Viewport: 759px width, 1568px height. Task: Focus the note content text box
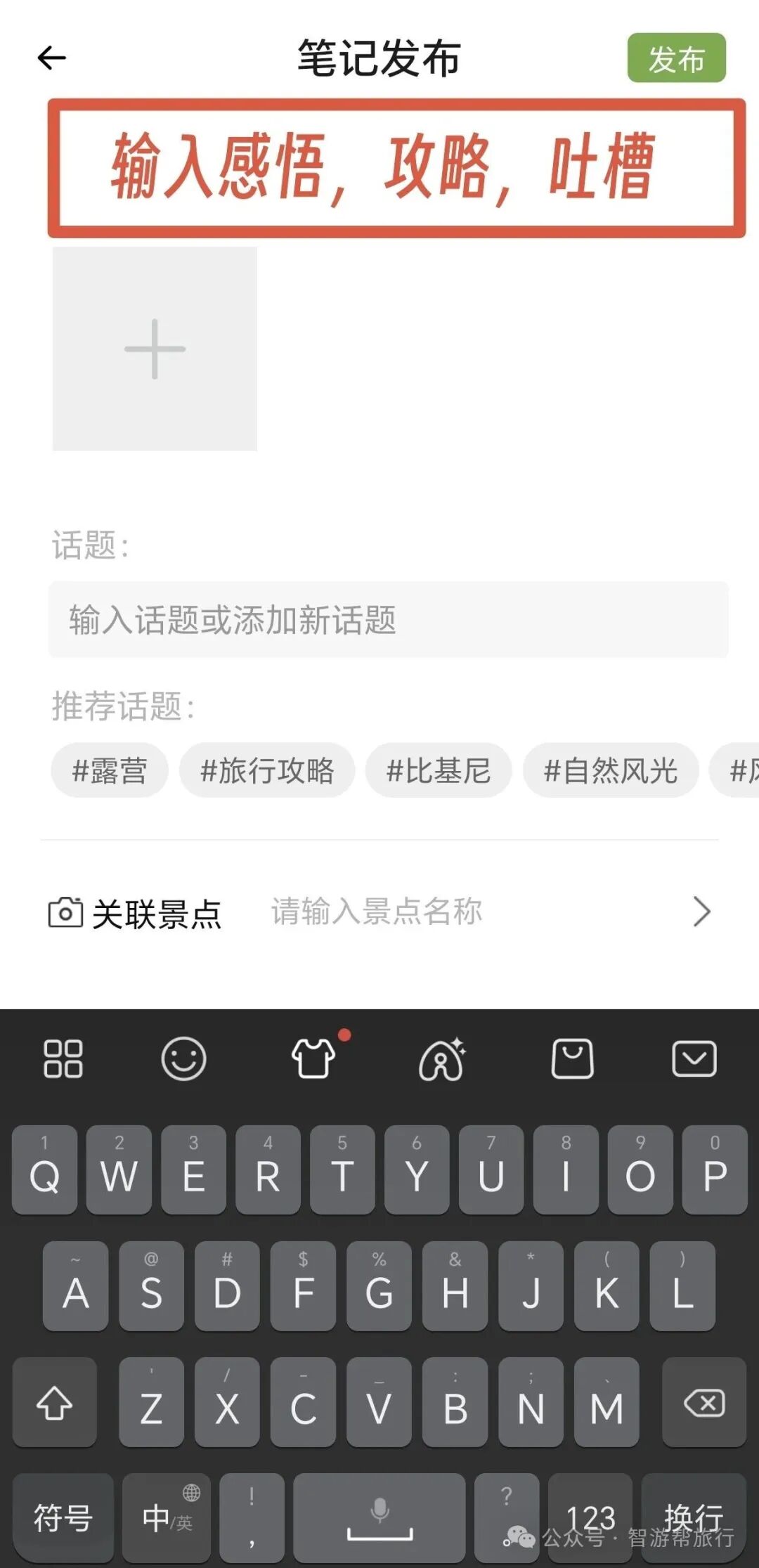(x=396, y=168)
